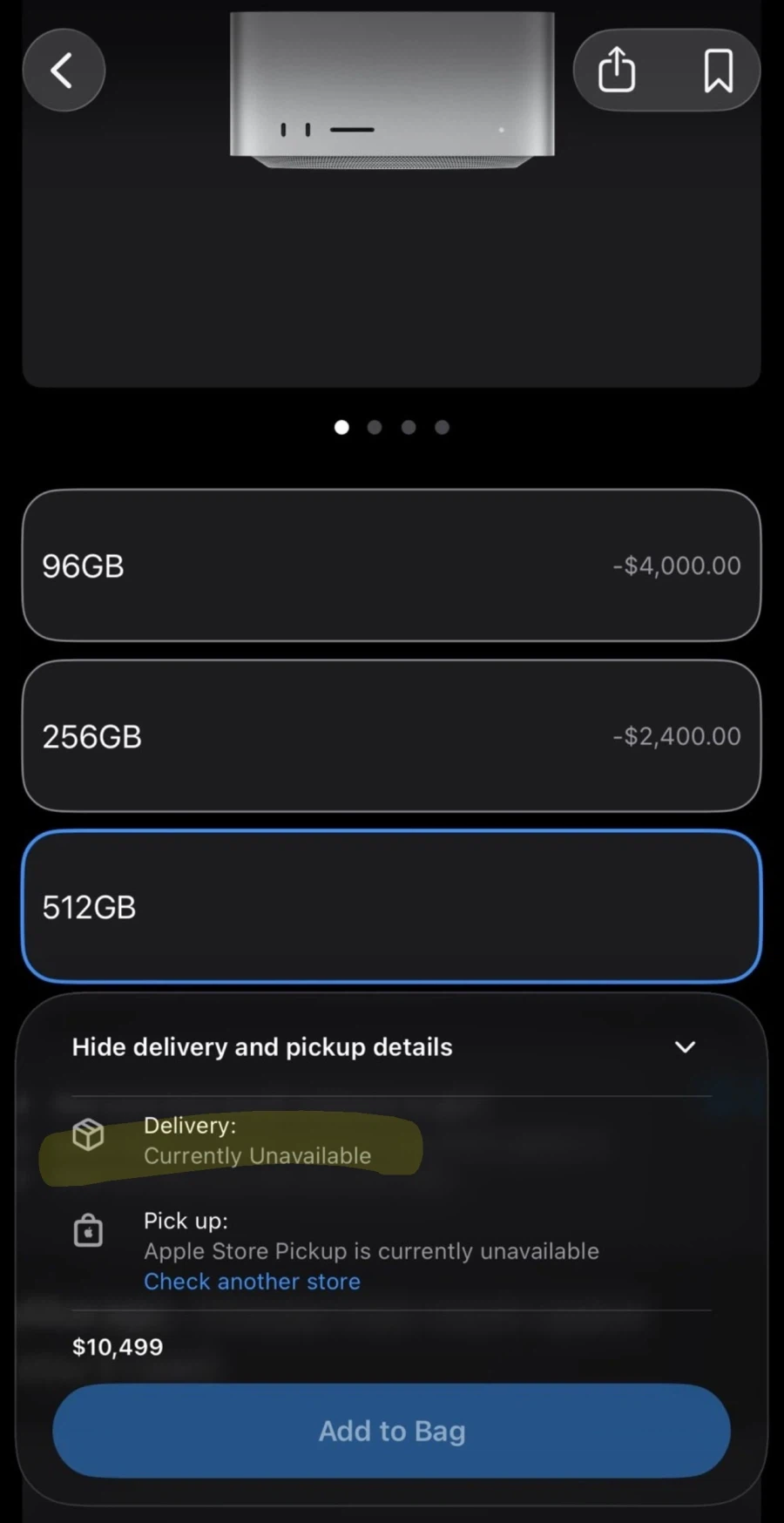Tap the bookmark icon to save this product
The height and width of the screenshot is (1523, 784).
[719, 70]
